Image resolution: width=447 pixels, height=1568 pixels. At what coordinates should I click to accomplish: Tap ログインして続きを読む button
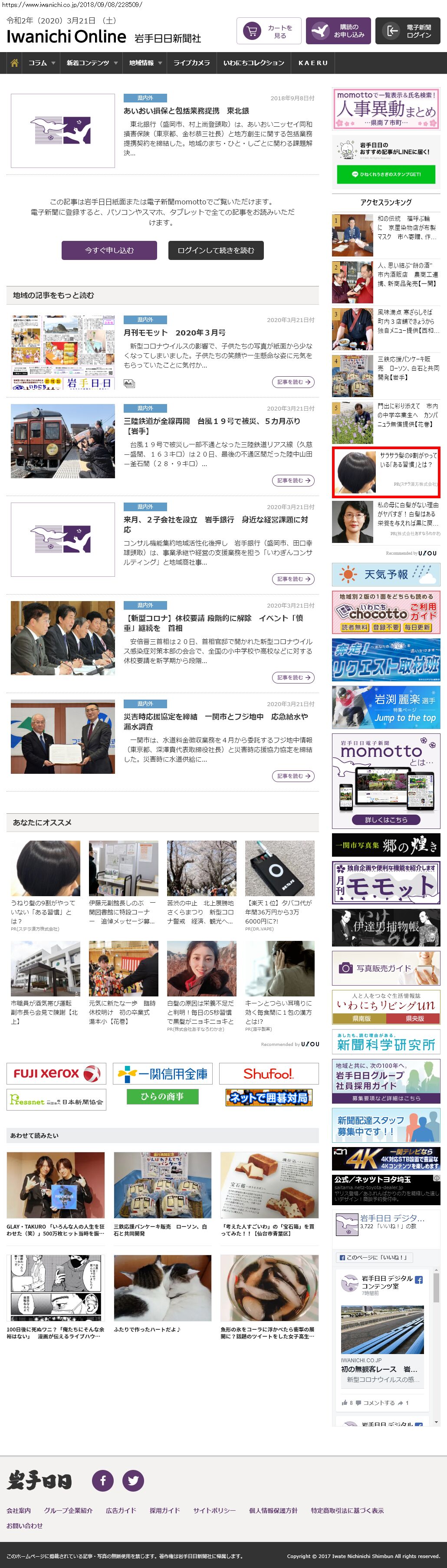[x=216, y=250]
